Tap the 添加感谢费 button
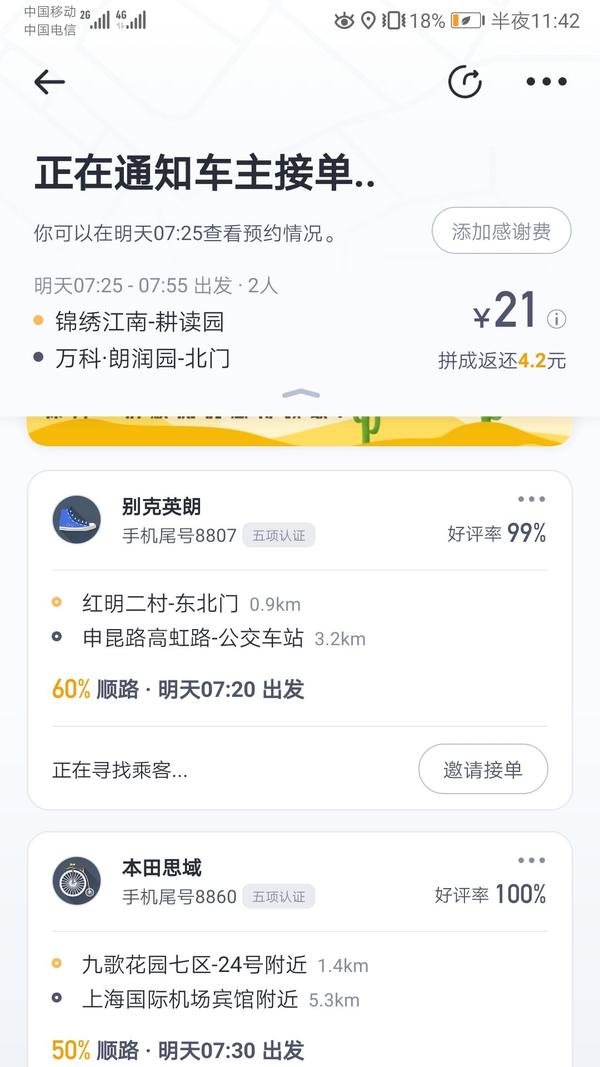This screenshot has width=600, height=1067. tap(501, 231)
